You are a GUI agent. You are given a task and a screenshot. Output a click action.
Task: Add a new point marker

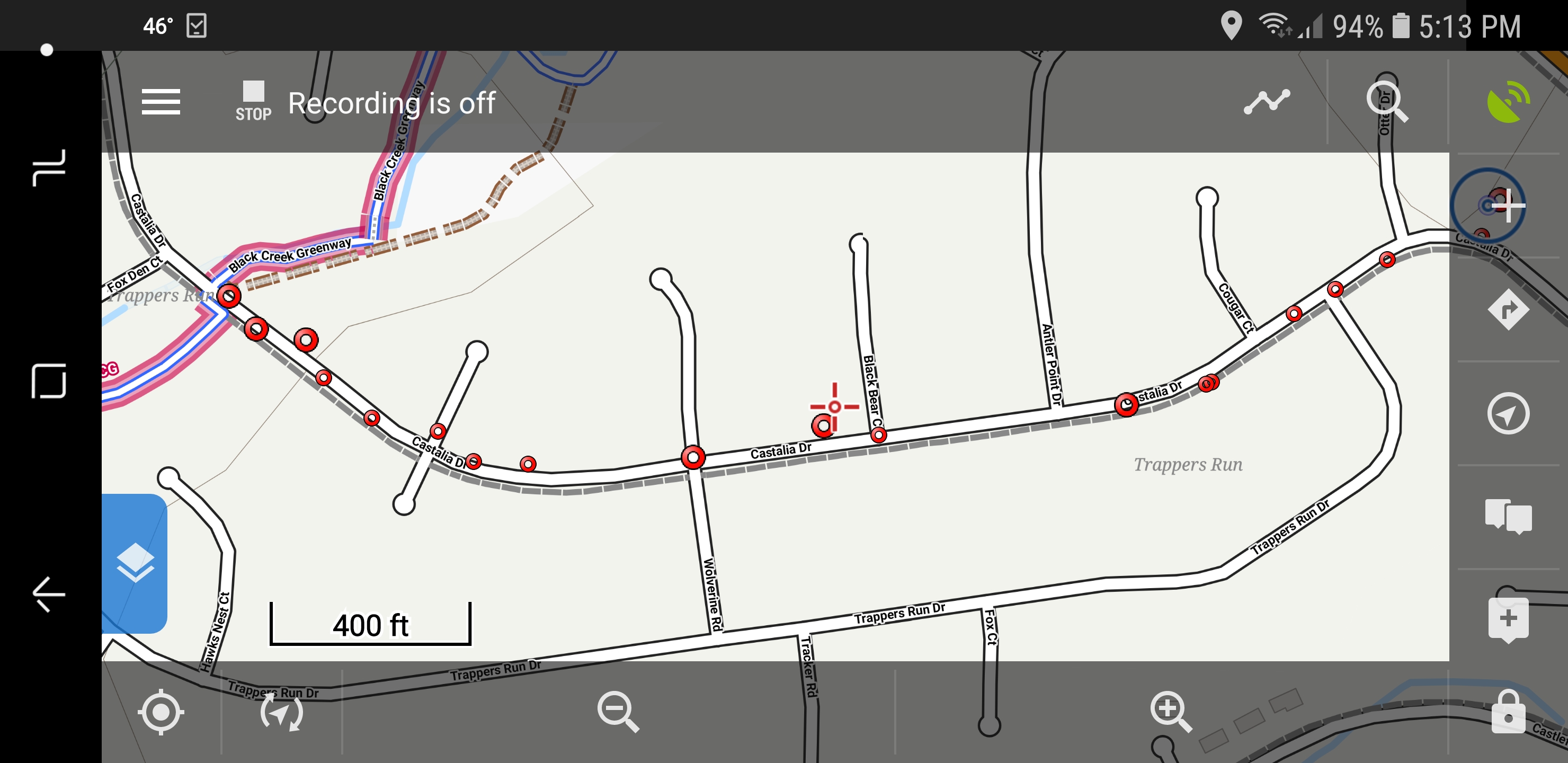coord(1508,620)
